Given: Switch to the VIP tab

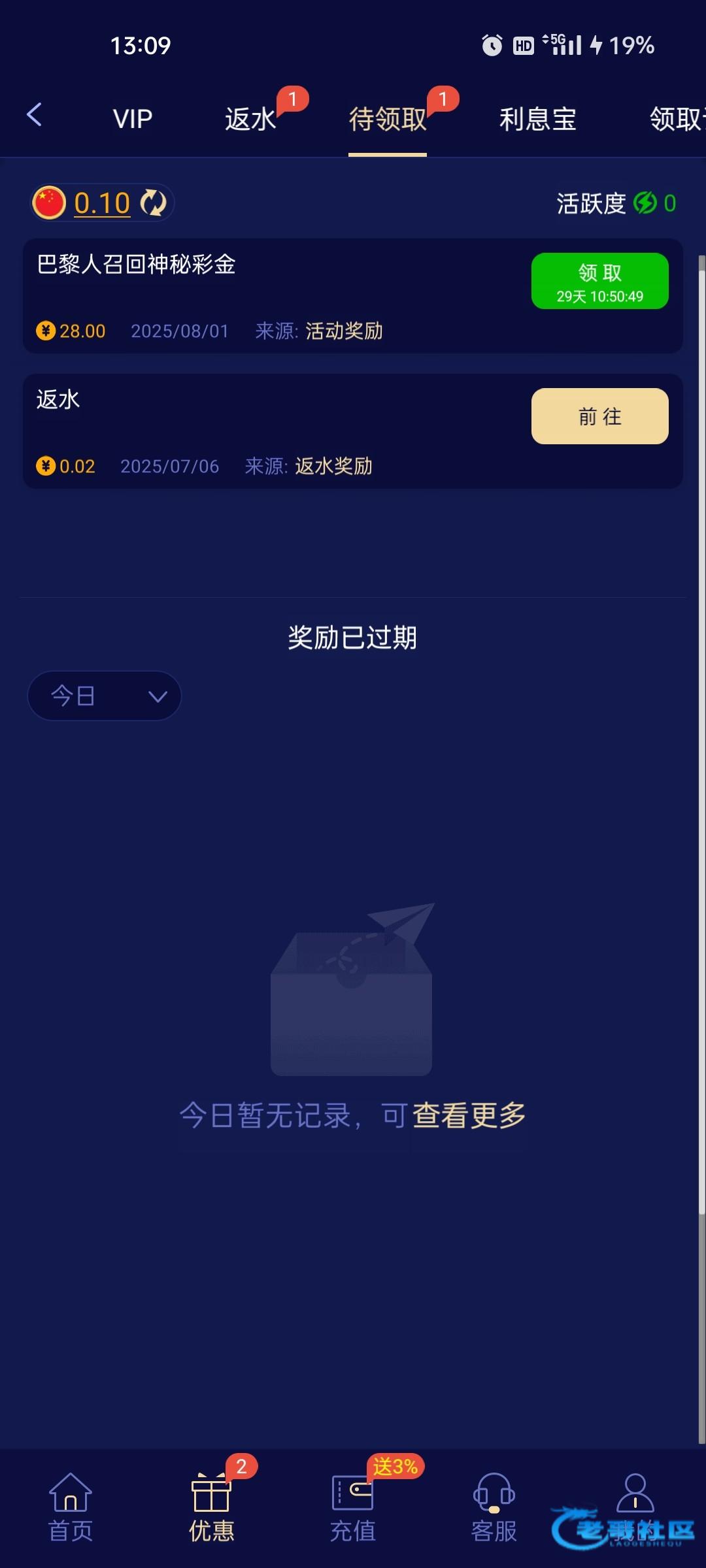Looking at the screenshot, I should tap(133, 119).
